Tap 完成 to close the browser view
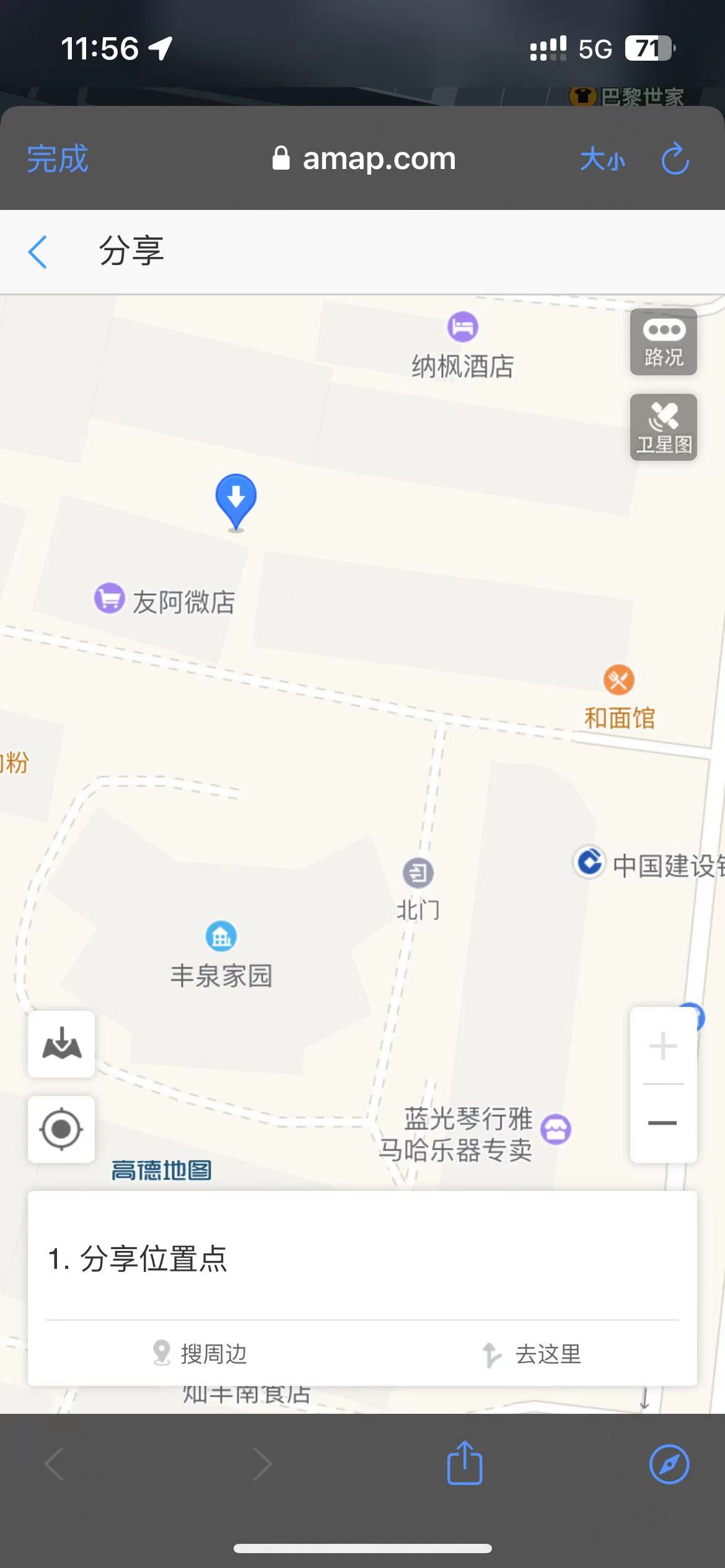This screenshot has width=725, height=1568. point(57,159)
